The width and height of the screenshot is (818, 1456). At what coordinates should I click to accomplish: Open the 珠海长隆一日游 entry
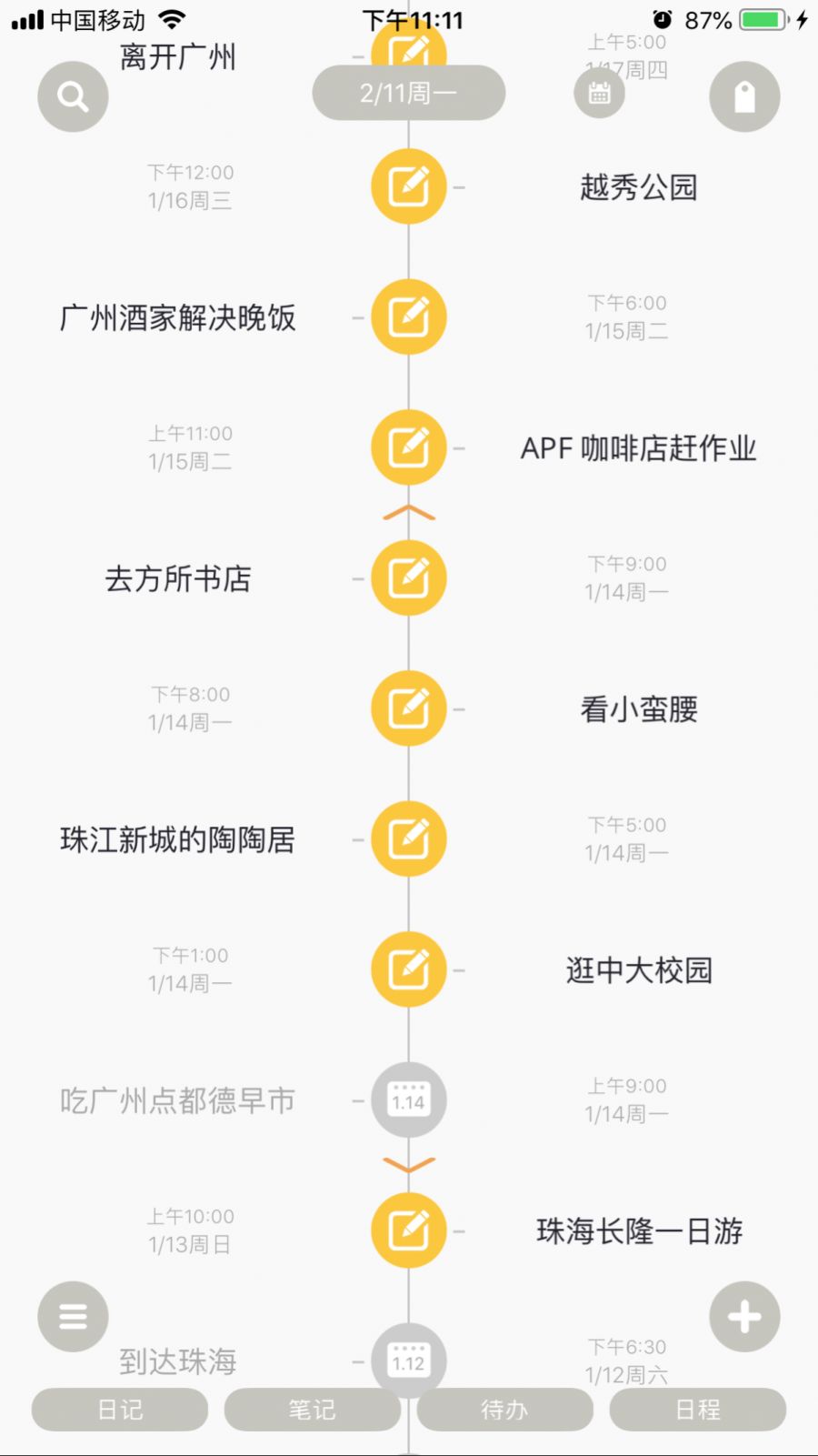pos(638,1231)
